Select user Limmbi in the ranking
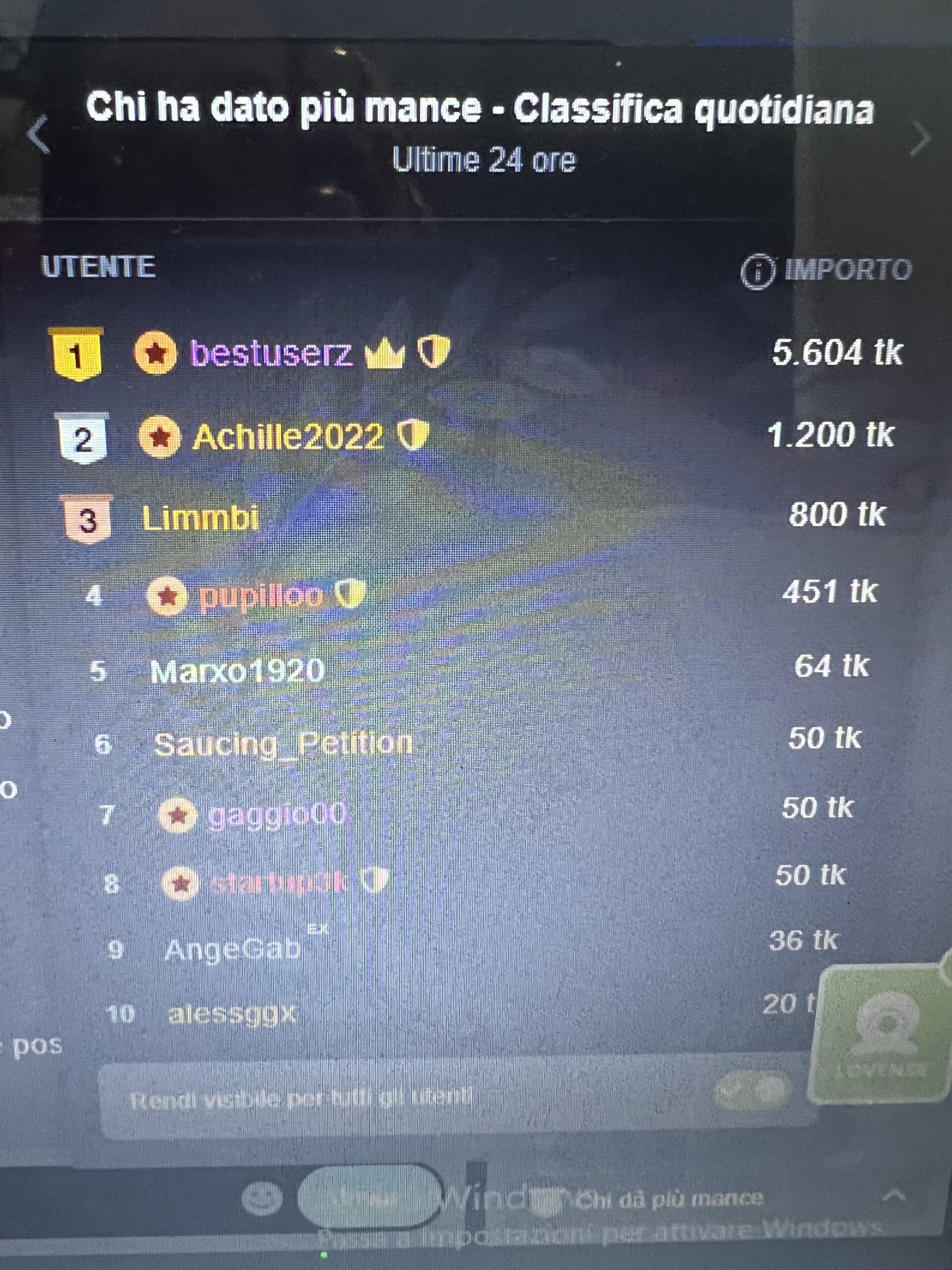This screenshot has width=952, height=1270. [200, 518]
